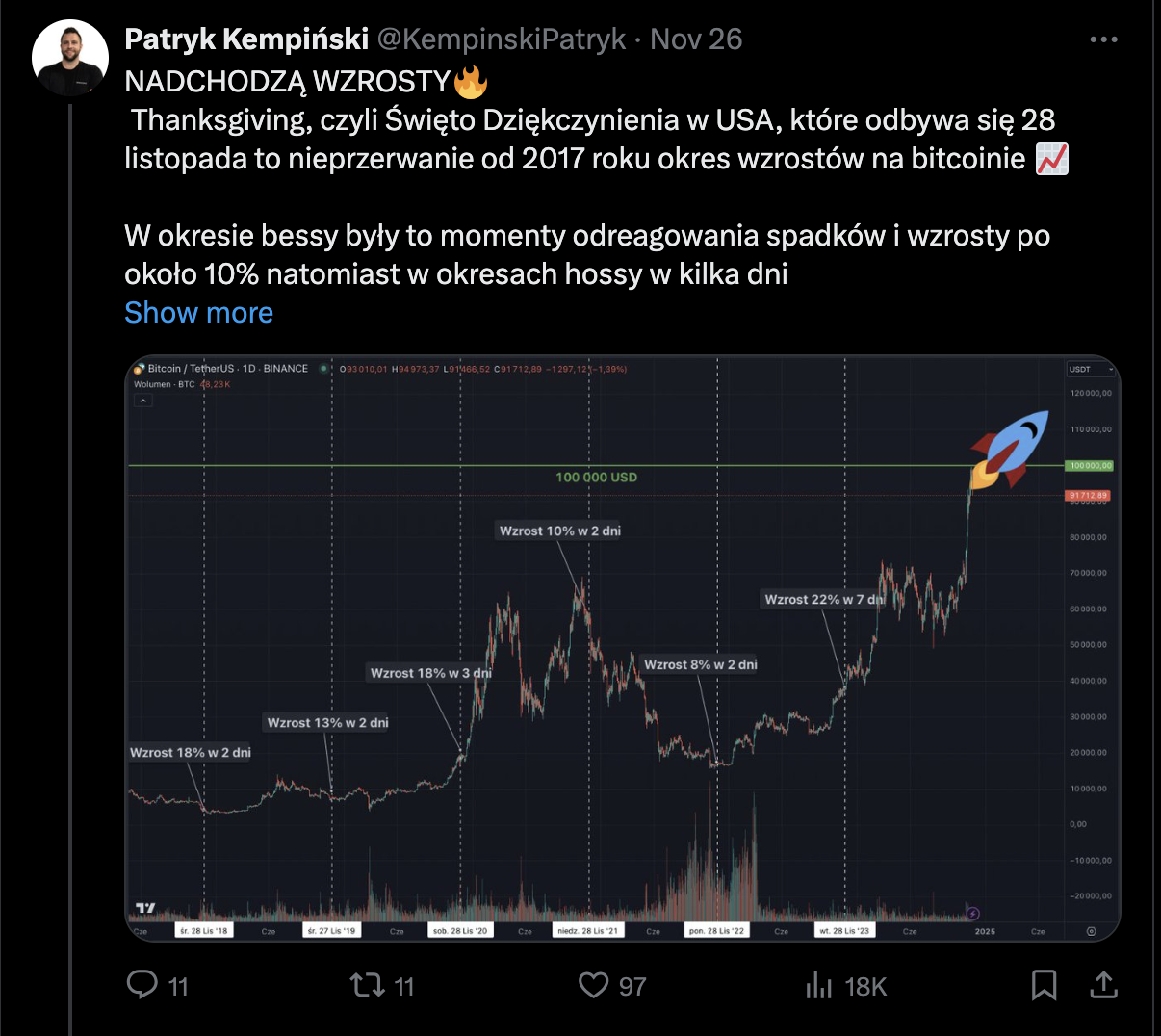
Task: Like the tweet with the heart icon
Action: pos(594,985)
